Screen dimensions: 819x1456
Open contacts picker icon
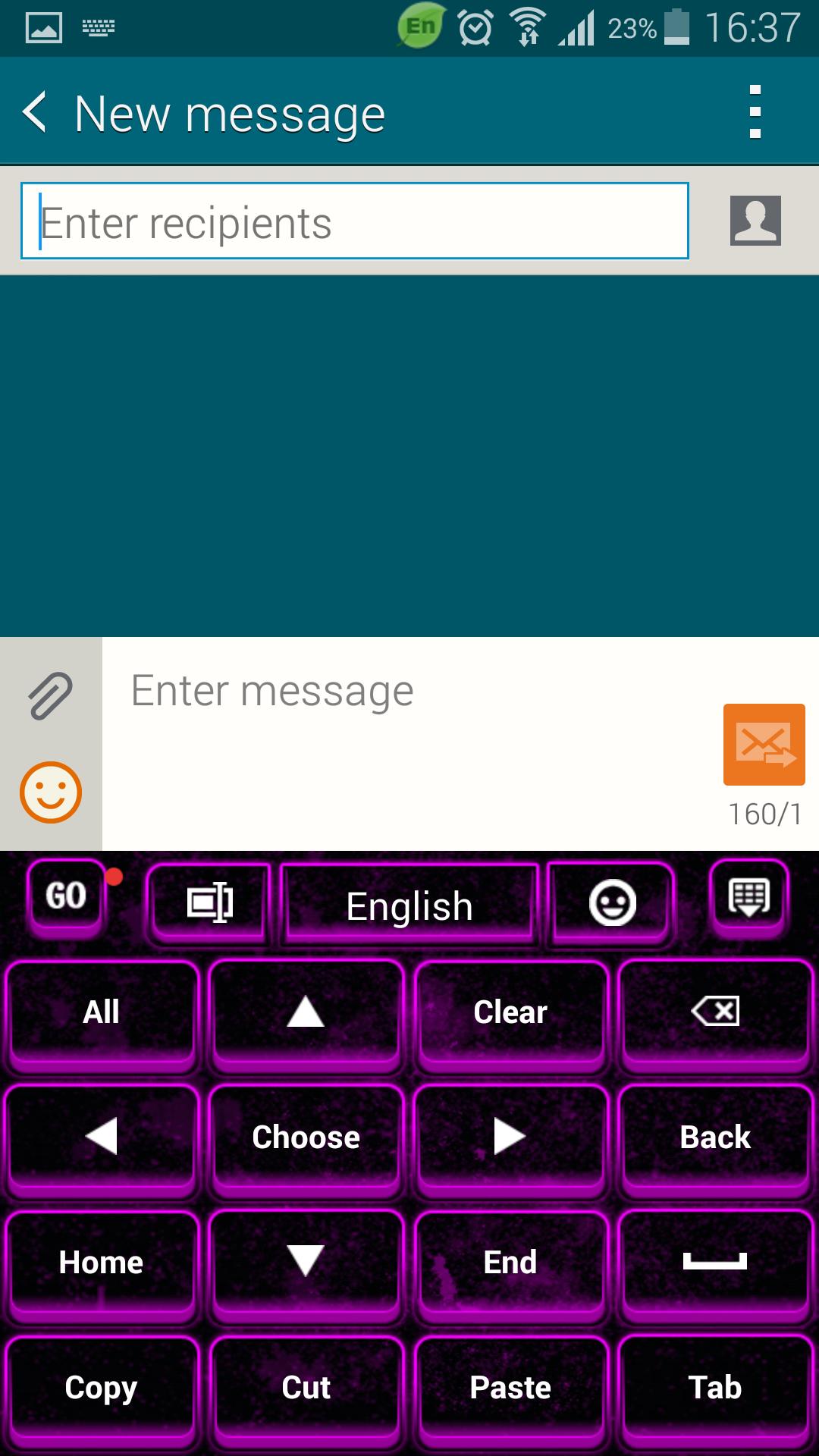coord(755,221)
